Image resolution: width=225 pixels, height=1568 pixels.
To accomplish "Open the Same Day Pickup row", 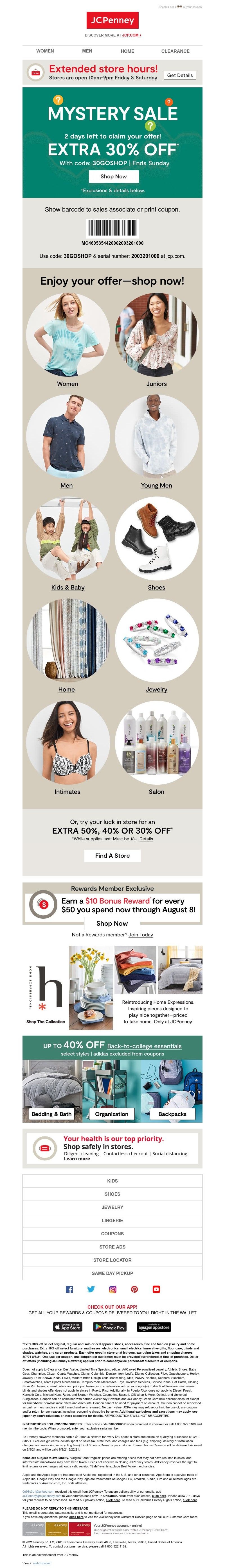I will coord(112,1273).
